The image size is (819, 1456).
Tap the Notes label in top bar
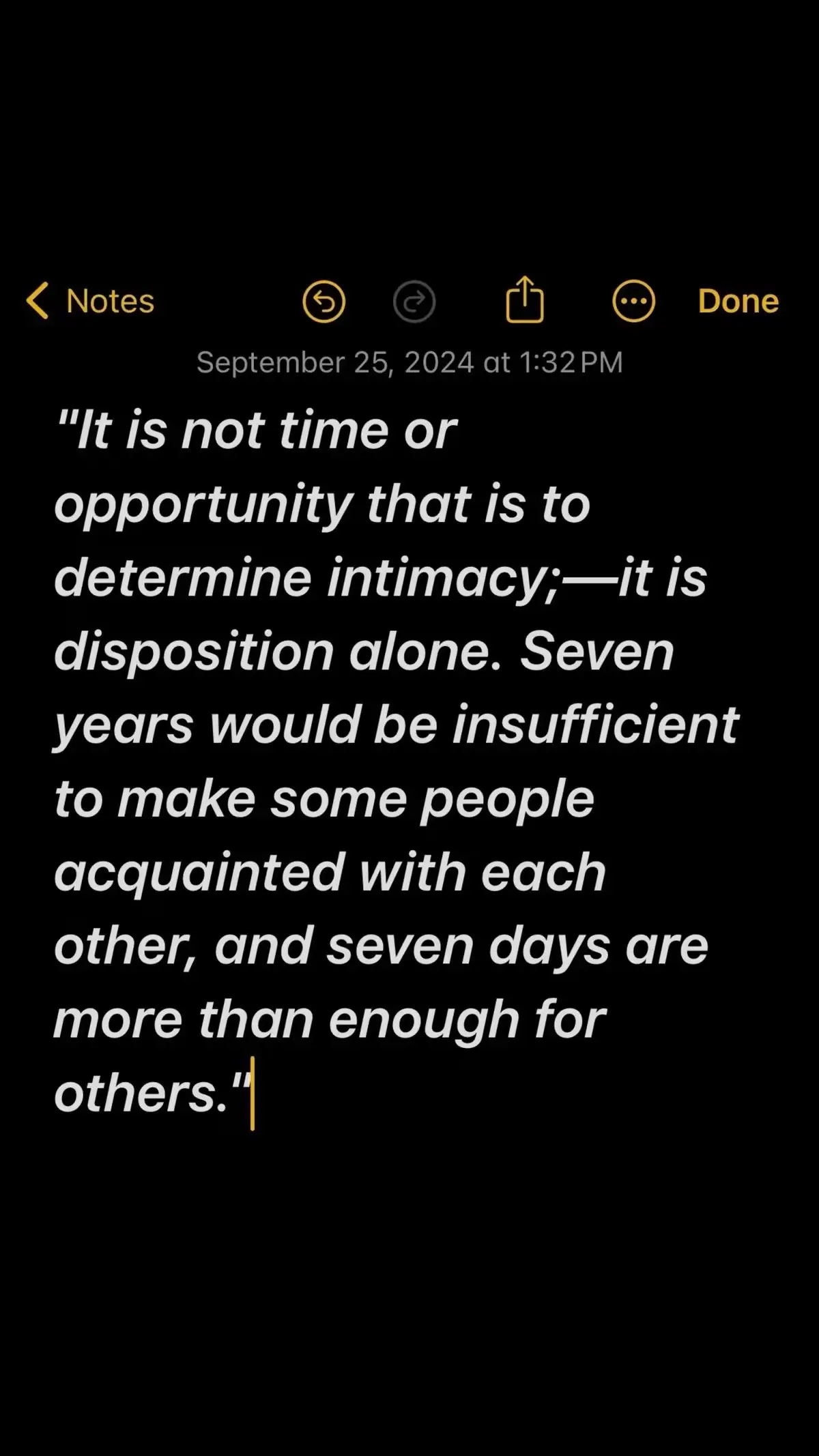coord(109,300)
